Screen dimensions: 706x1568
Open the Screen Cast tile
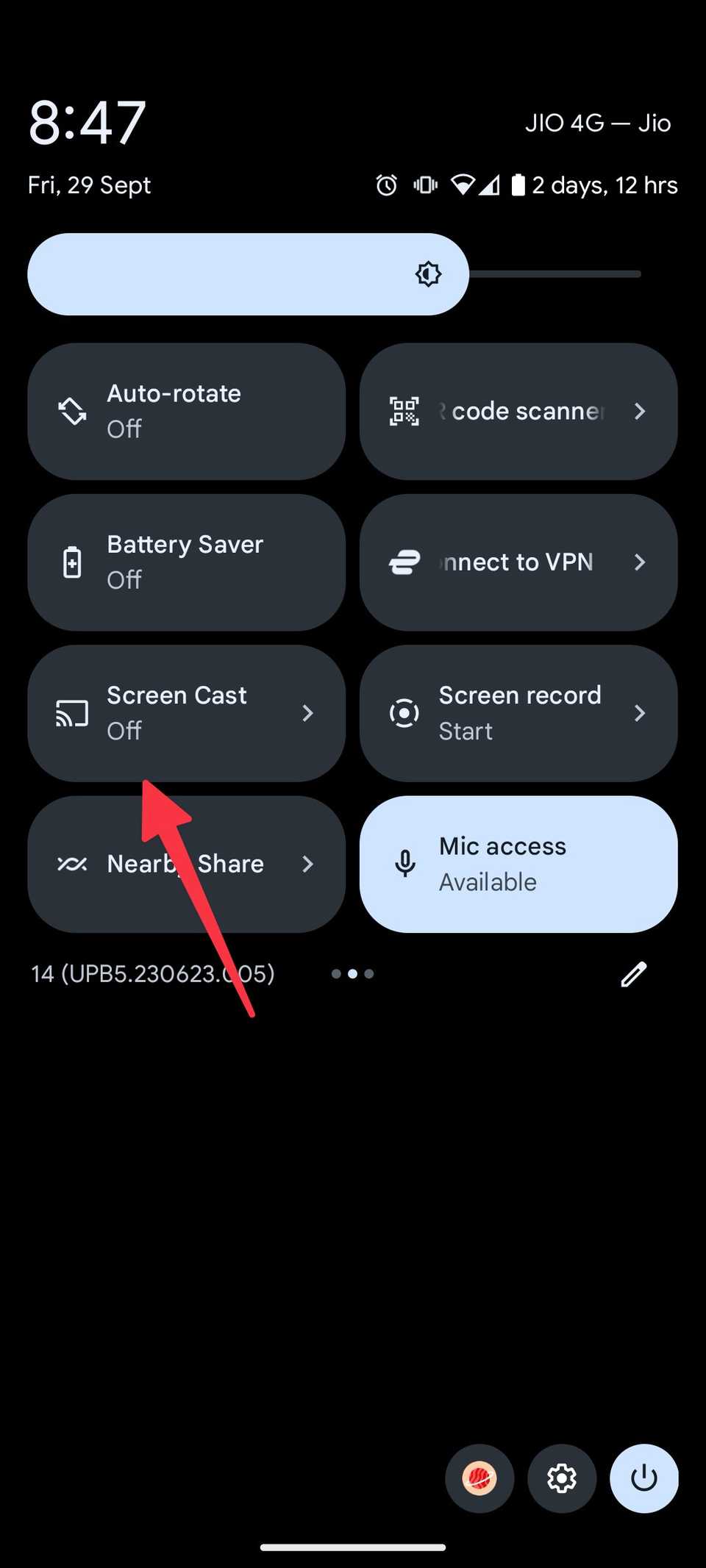tap(186, 713)
